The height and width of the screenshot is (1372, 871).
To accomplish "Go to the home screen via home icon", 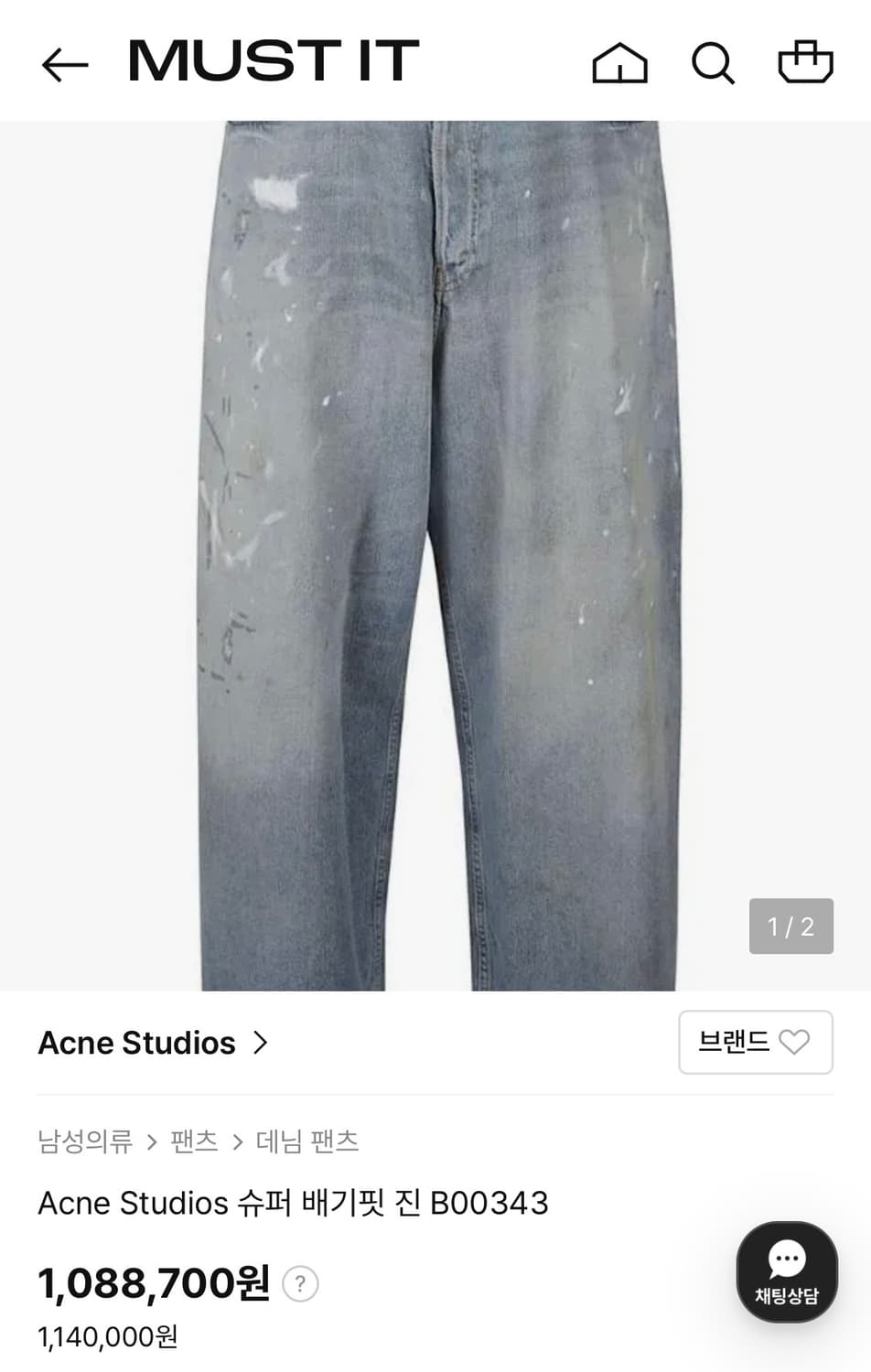I will tap(619, 64).
